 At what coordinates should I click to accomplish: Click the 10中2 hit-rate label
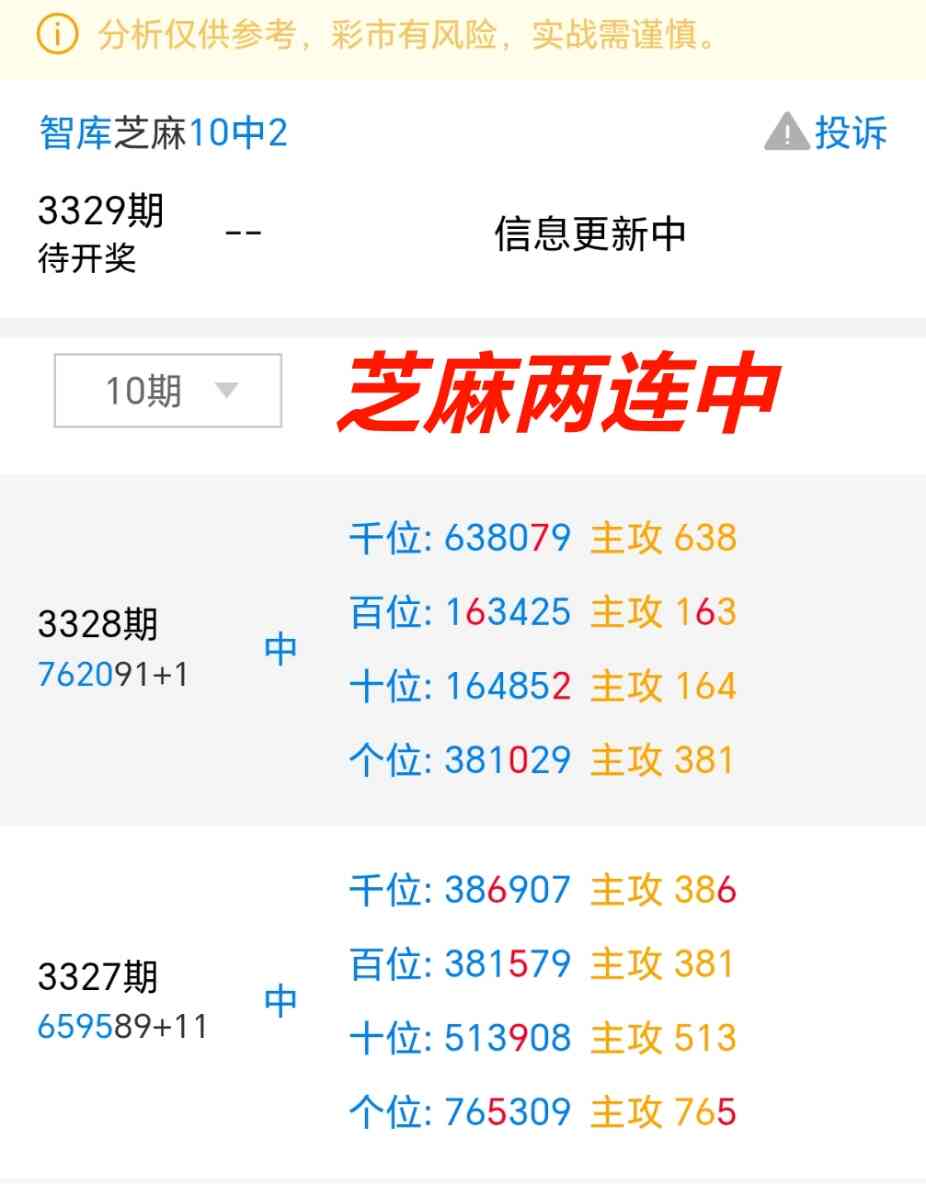point(236,133)
